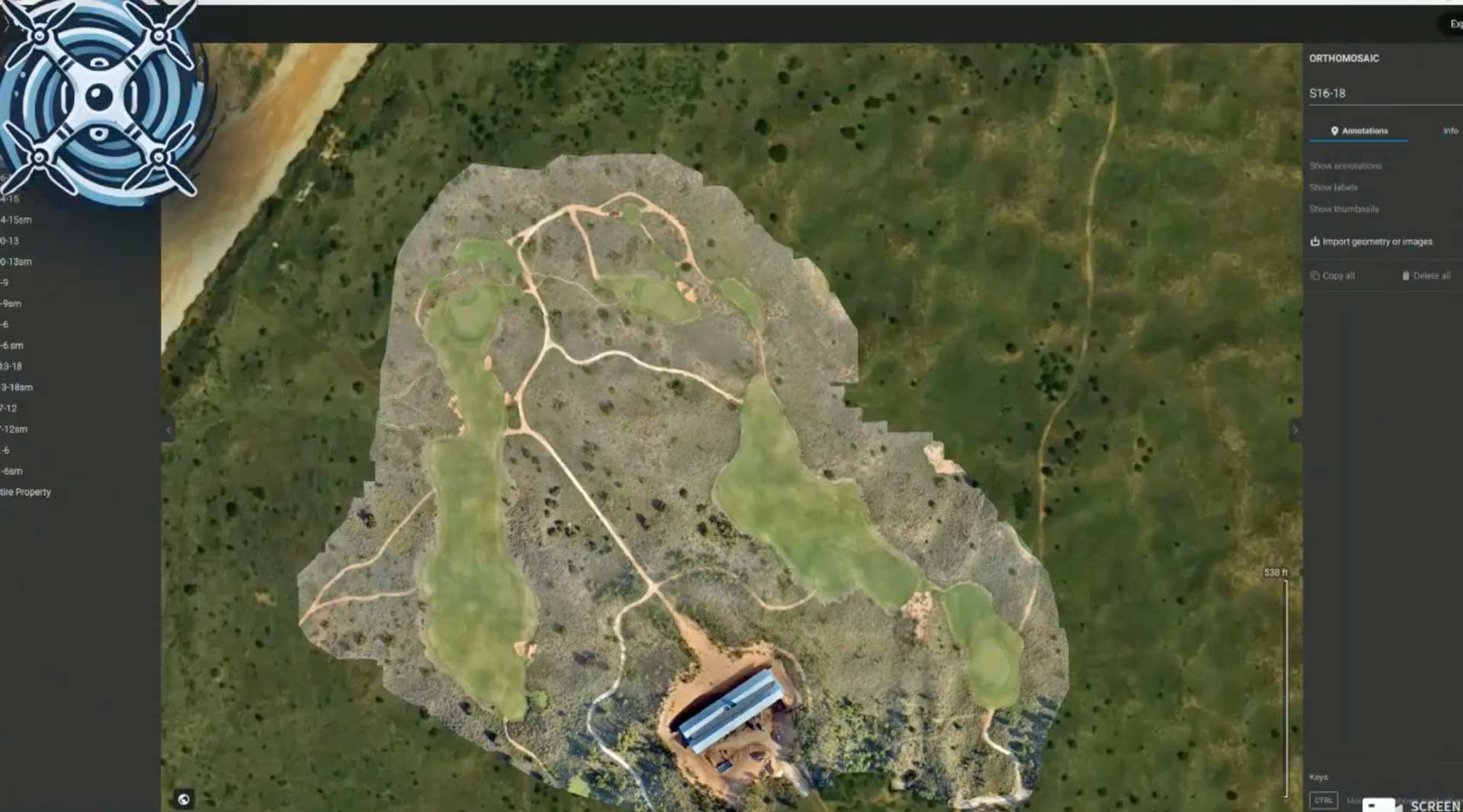Image resolution: width=1463 pixels, height=812 pixels.
Task: Import geometry or images
Action: coord(1370,241)
